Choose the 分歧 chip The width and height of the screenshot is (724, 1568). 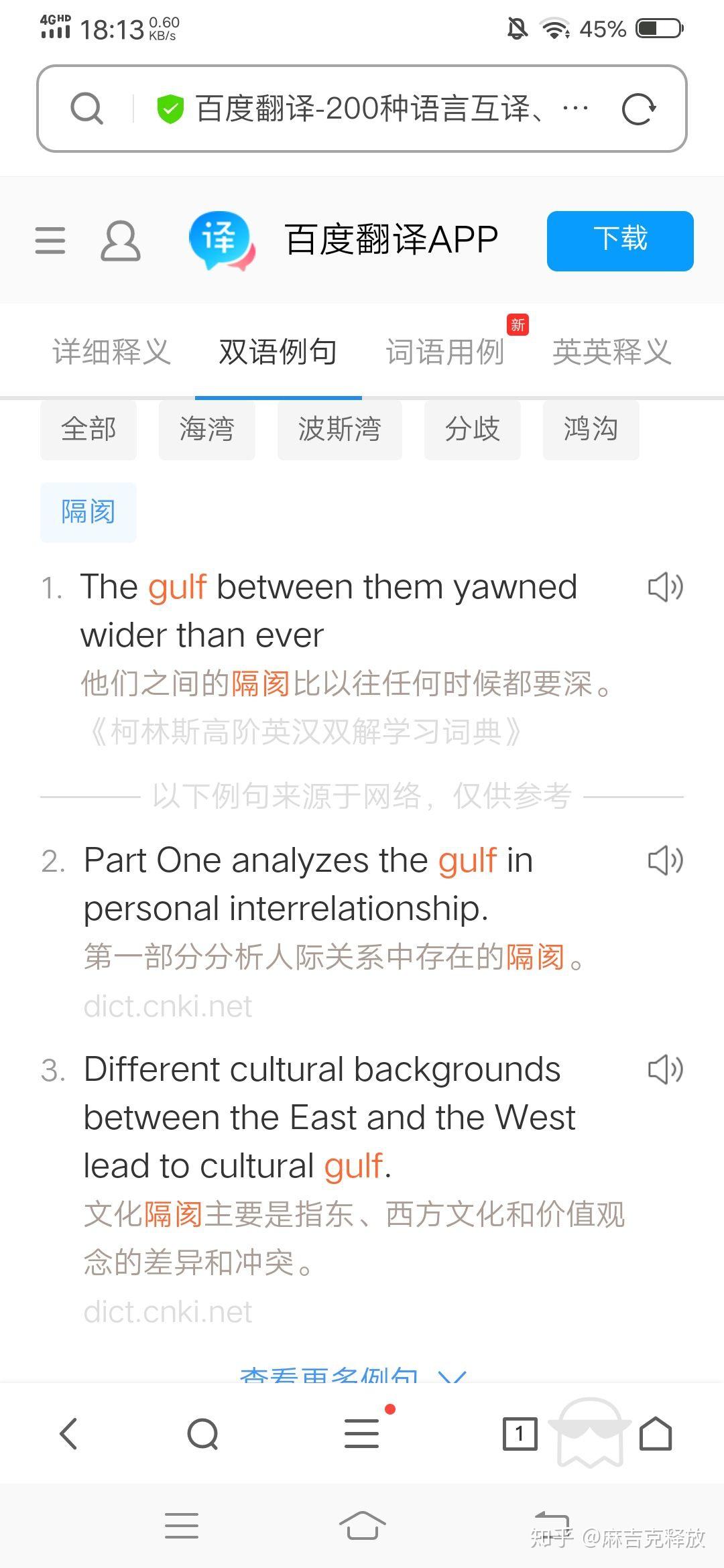(472, 430)
